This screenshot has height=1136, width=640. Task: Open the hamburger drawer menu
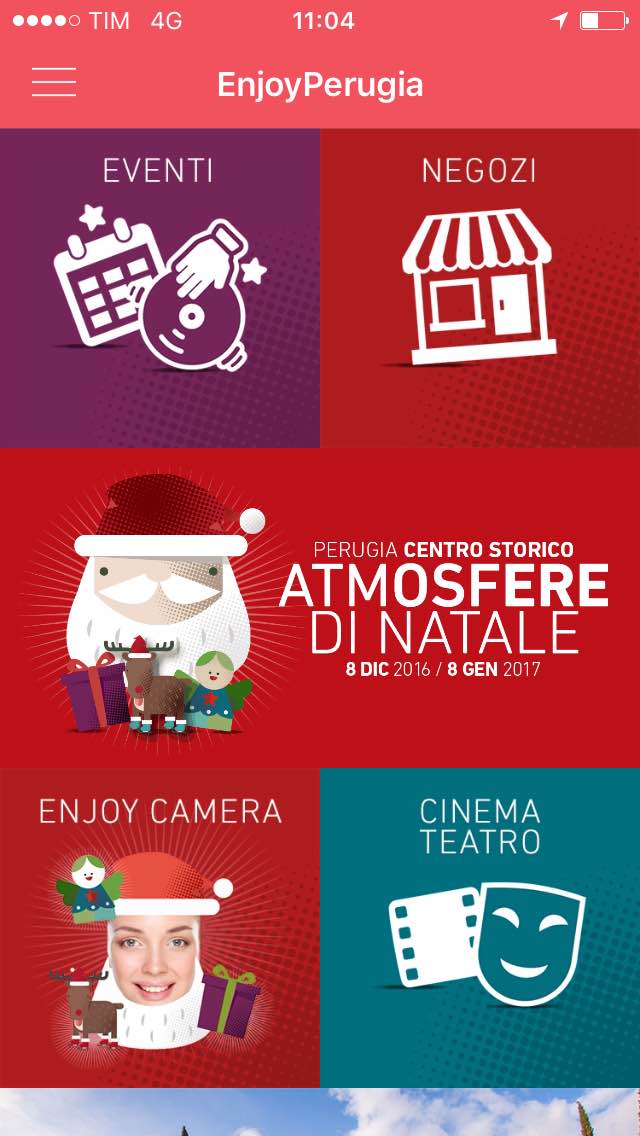point(54,83)
